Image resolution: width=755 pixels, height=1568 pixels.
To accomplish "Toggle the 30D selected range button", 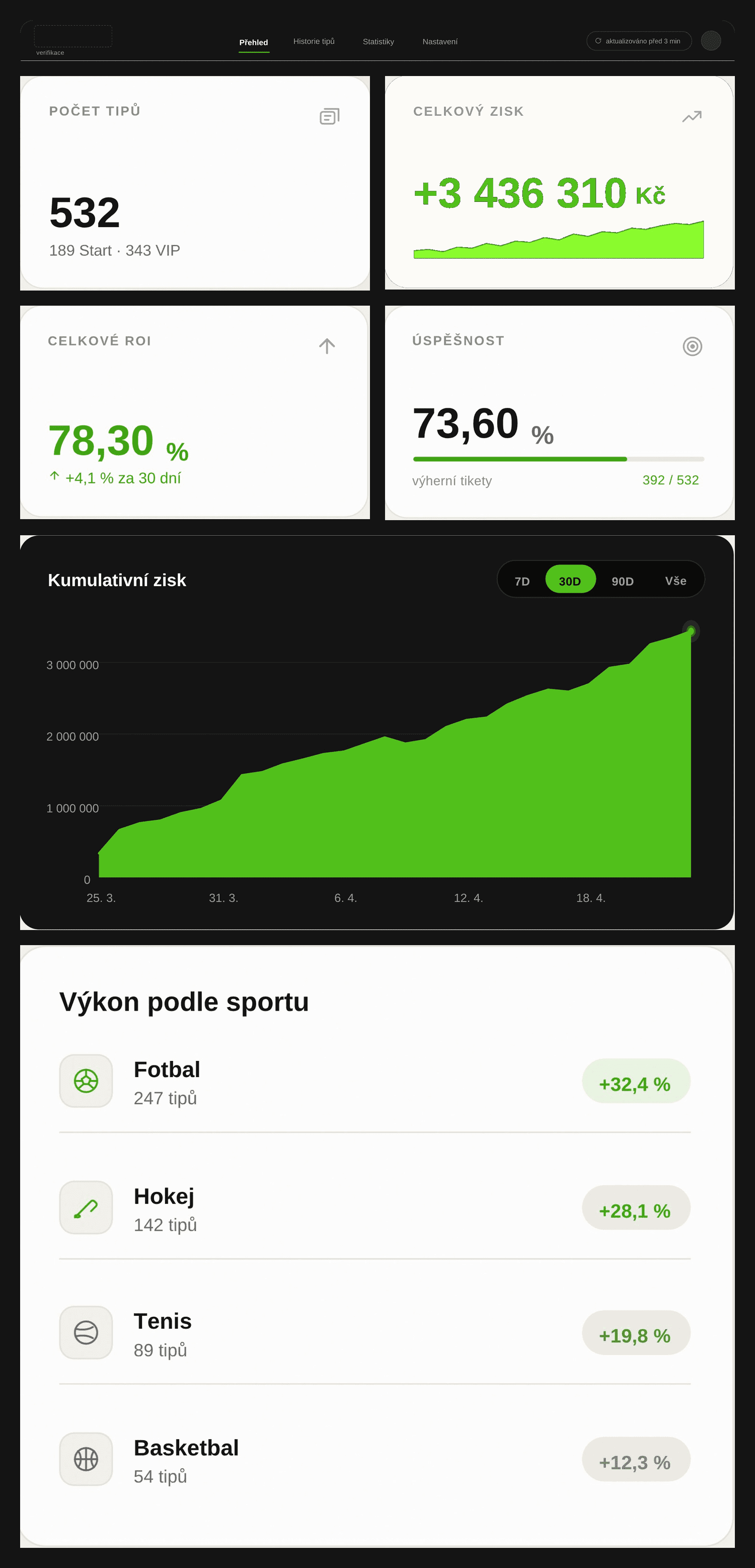I will (x=570, y=580).
